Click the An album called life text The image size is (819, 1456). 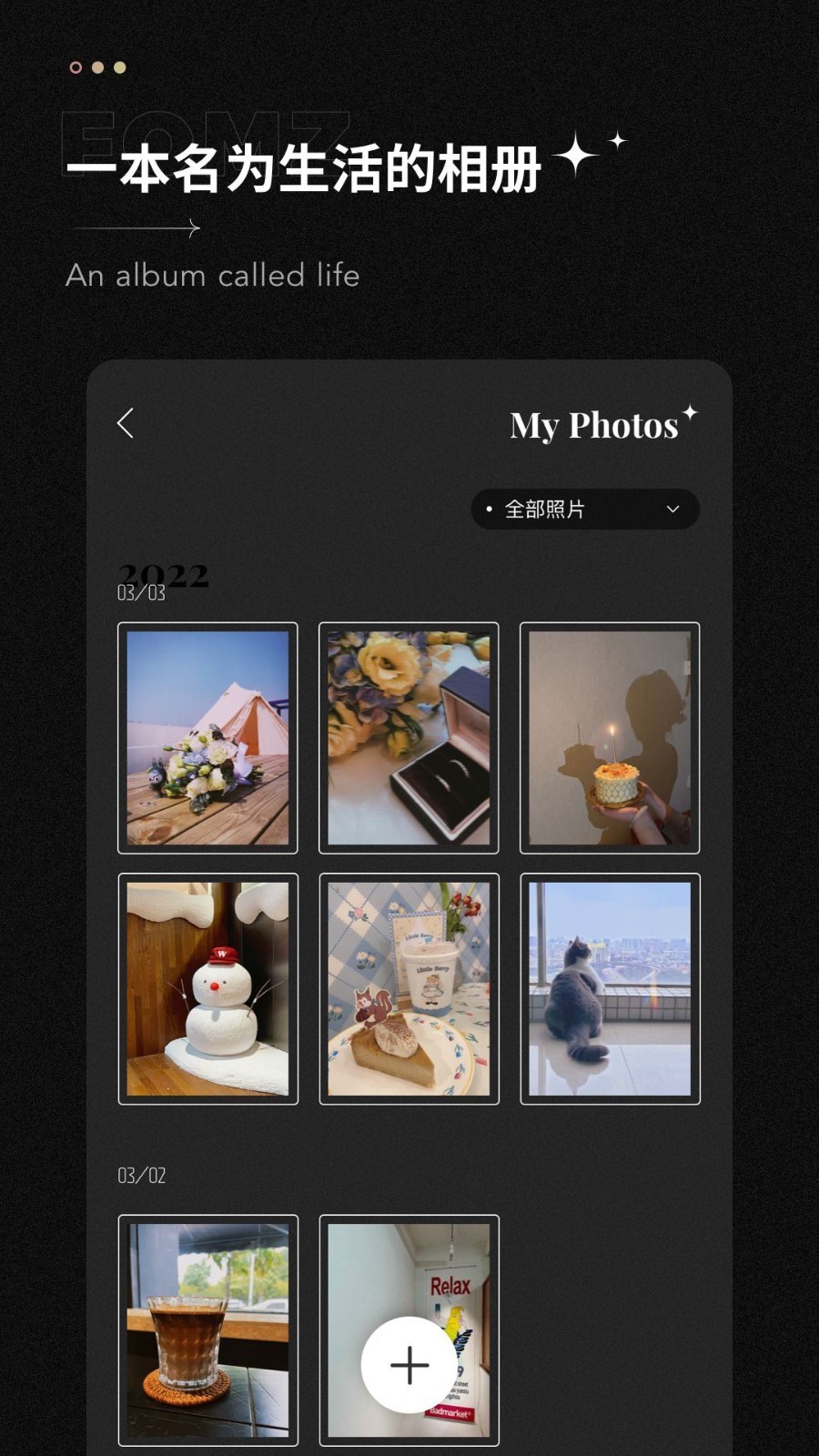point(212,276)
